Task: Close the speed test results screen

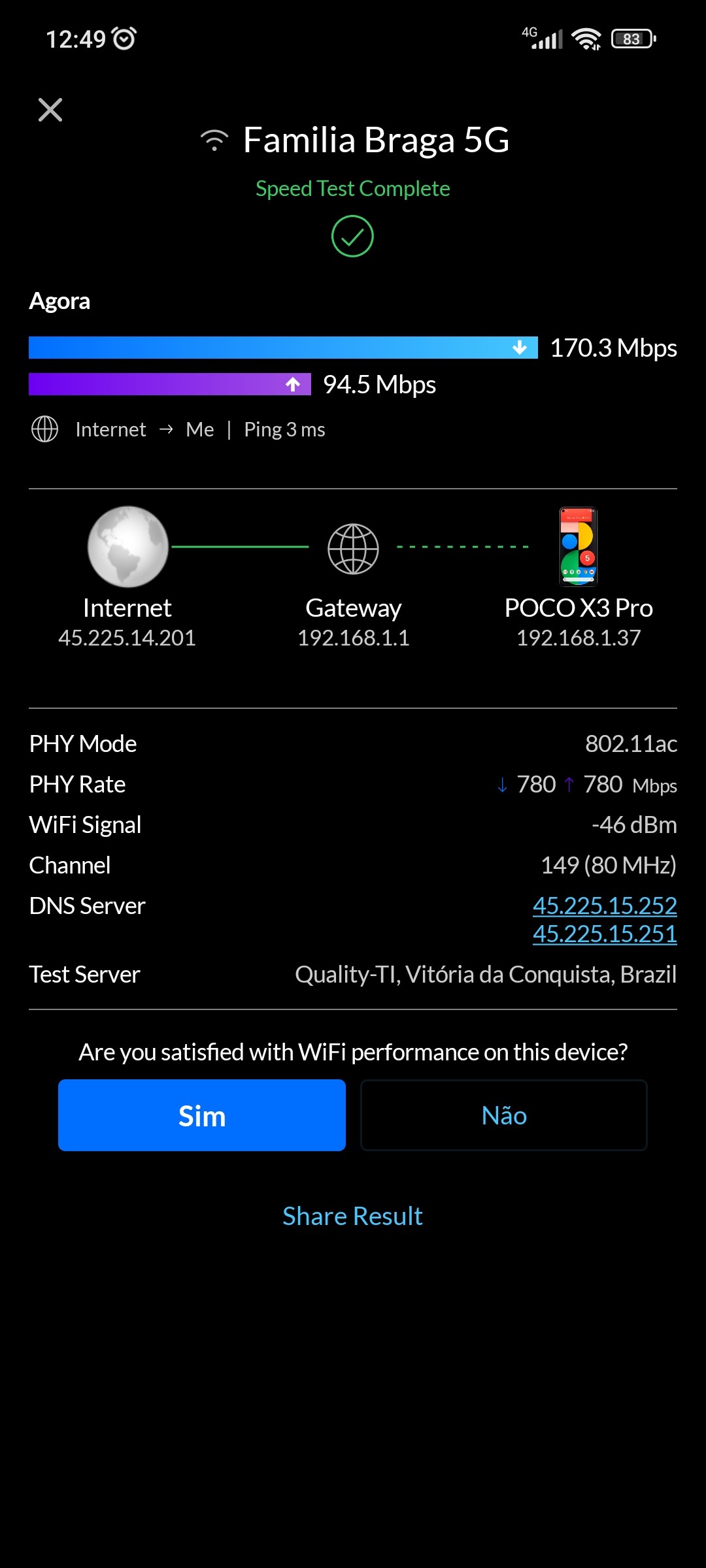Action: pos(50,110)
